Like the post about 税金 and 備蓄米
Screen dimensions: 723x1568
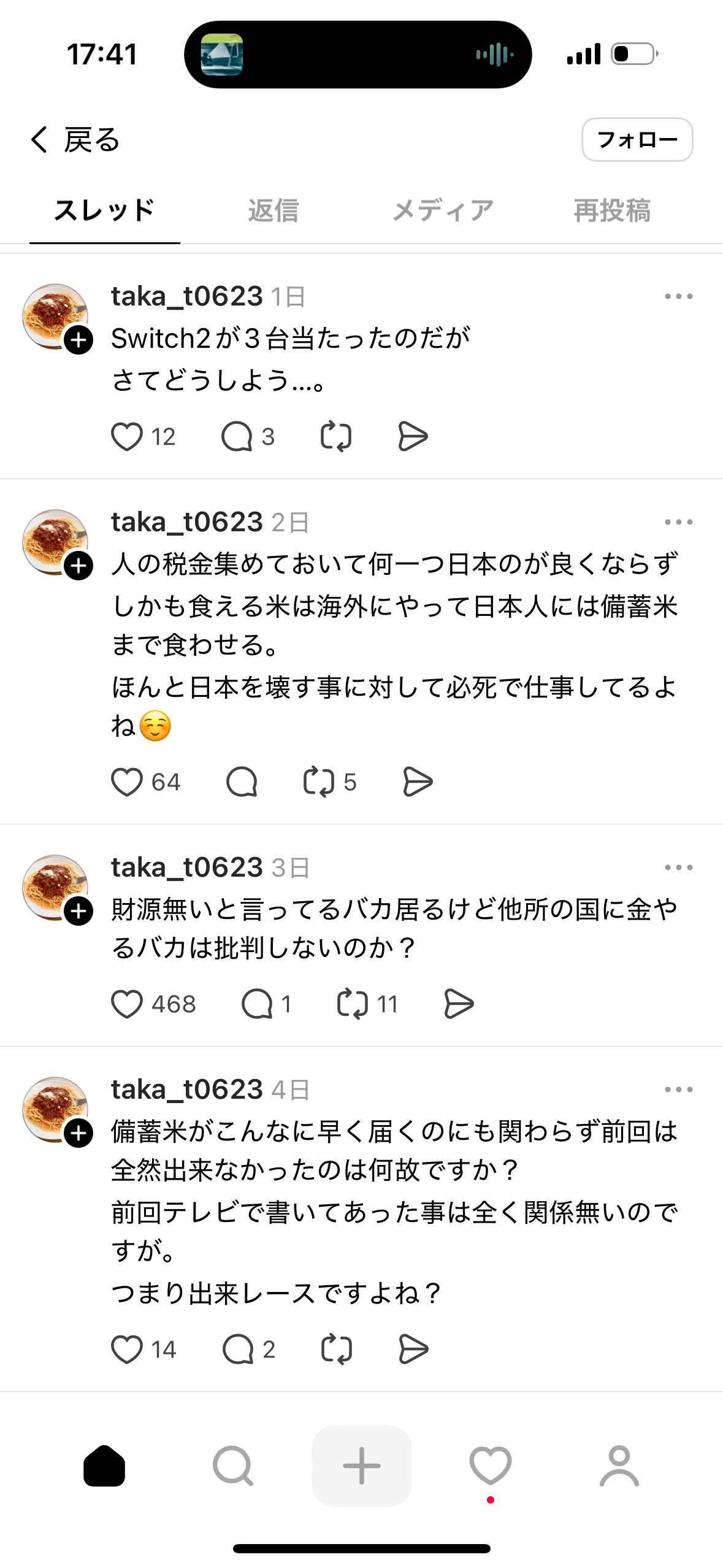(x=127, y=782)
